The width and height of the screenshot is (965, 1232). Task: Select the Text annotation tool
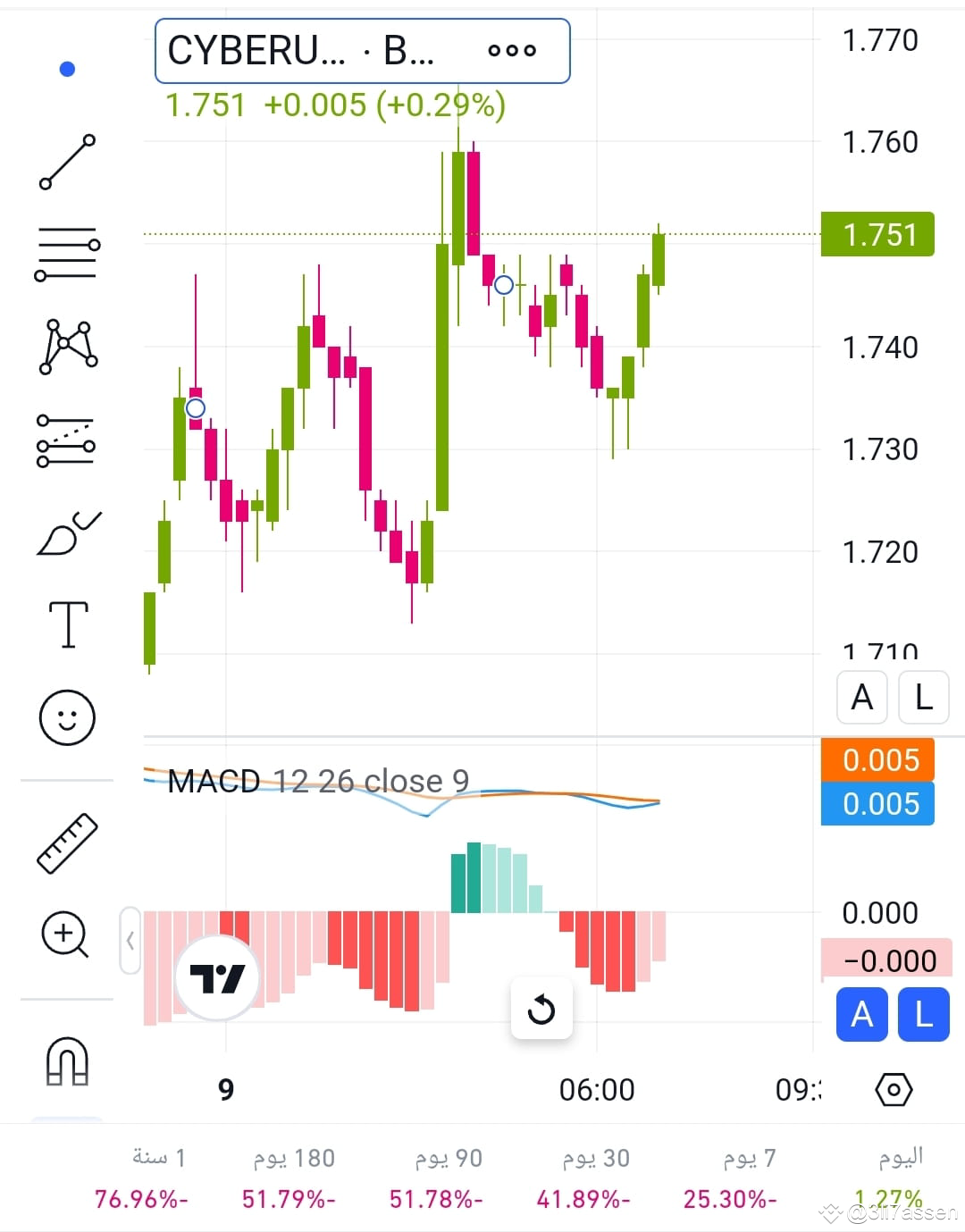[x=67, y=623]
